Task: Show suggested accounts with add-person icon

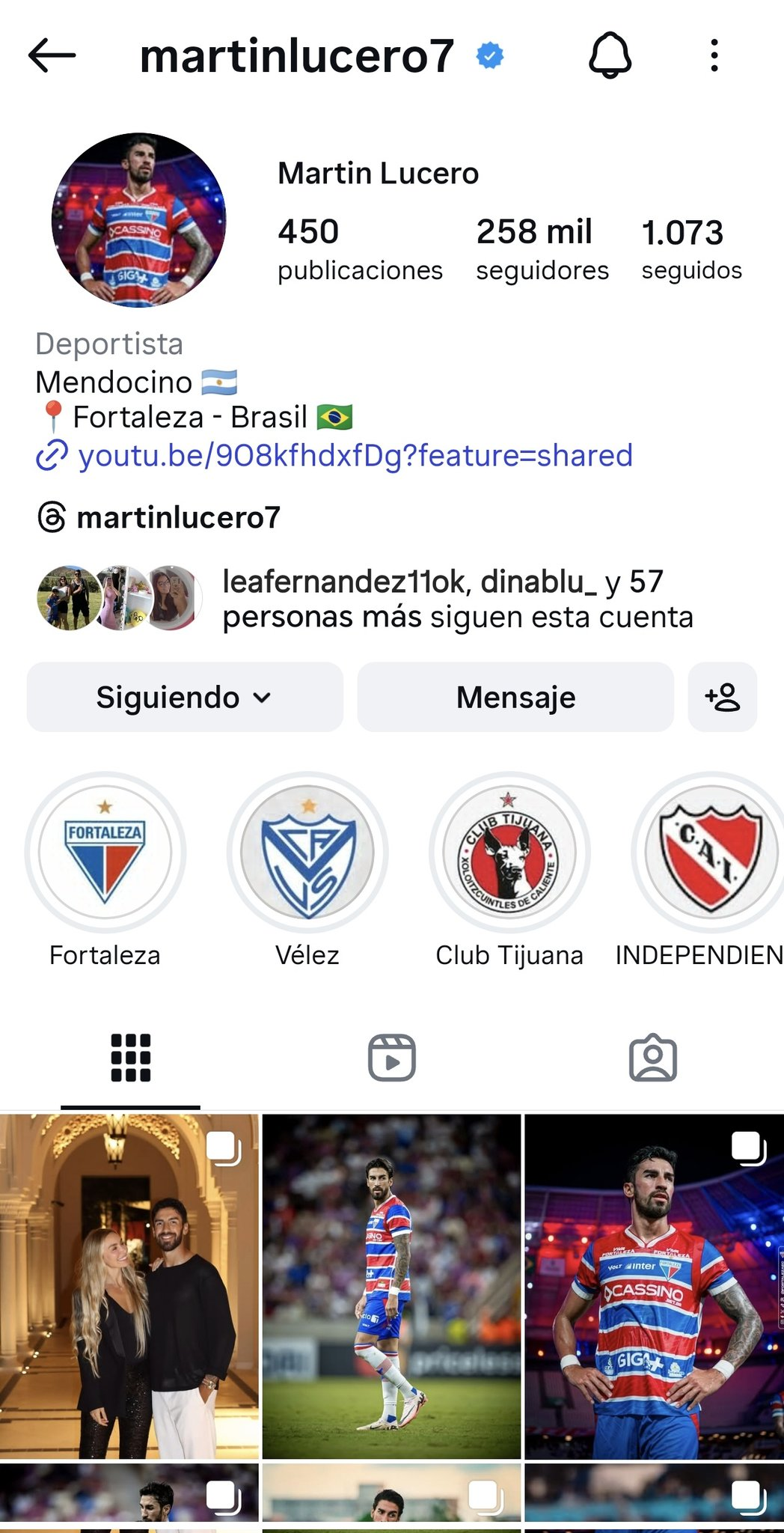Action: [722, 697]
